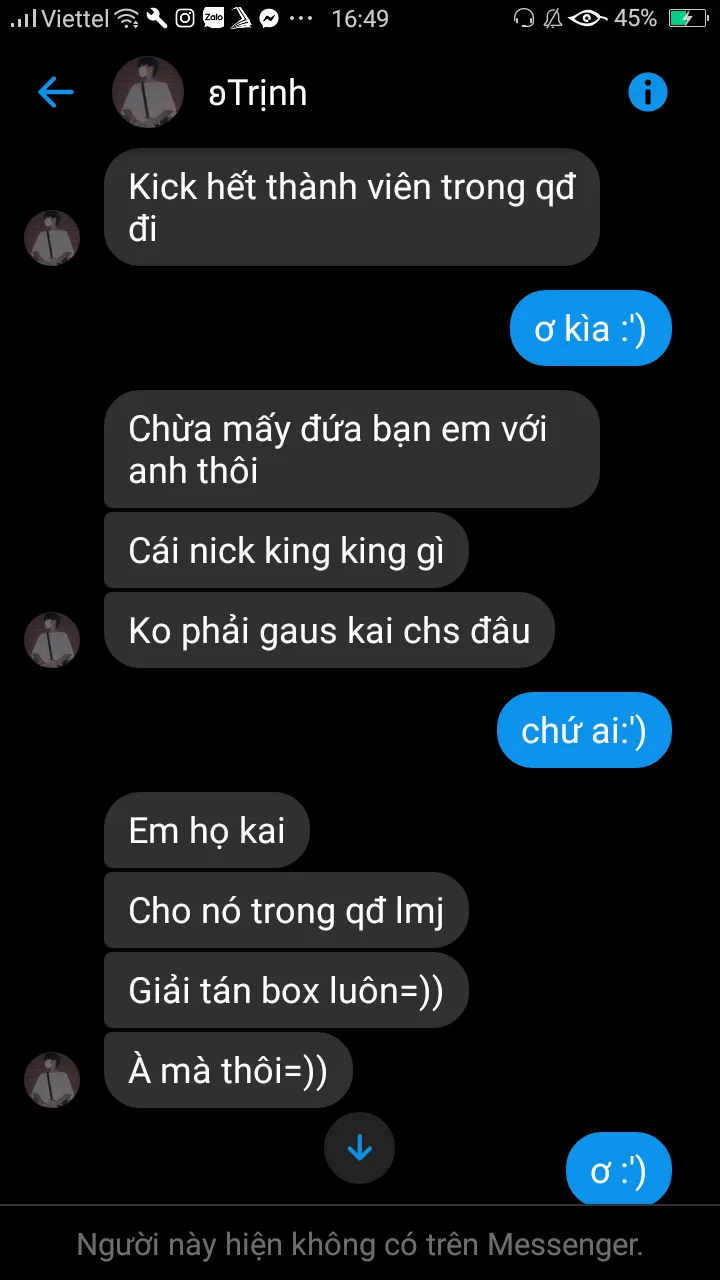Go back from the Trịnh chat
720x1280 pixels.
click(x=56, y=93)
